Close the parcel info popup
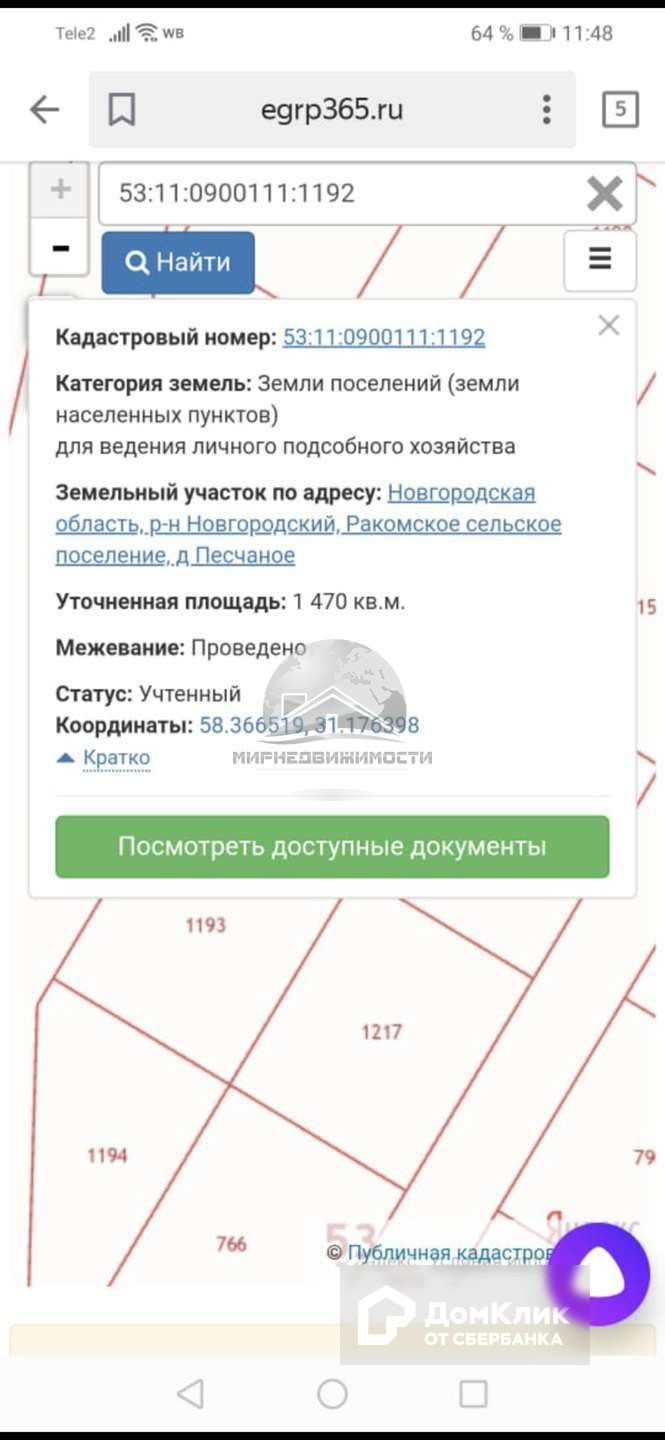Viewport: 665px width, 1440px height. pos(608,325)
